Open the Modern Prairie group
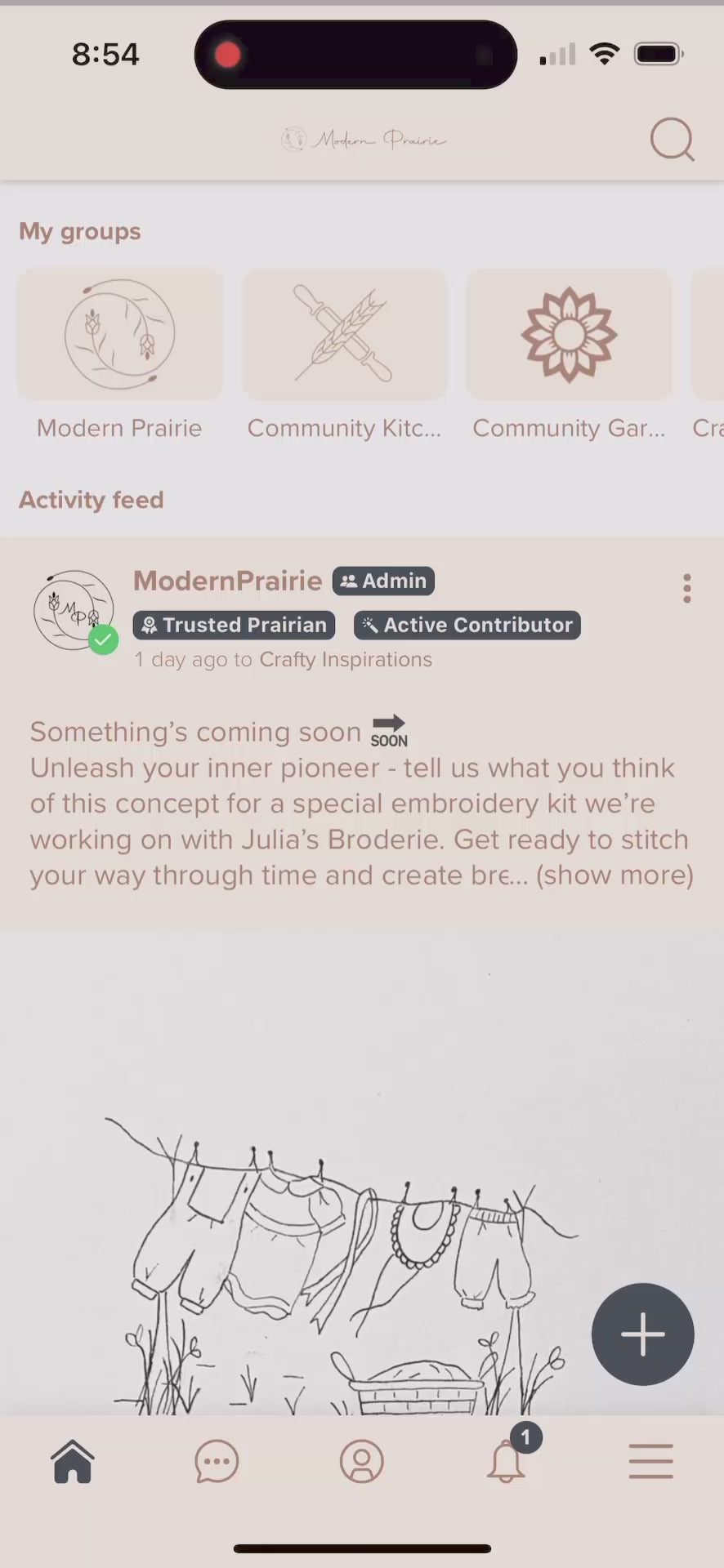Screen dimensions: 724x1568 pyautogui.click(x=119, y=335)
